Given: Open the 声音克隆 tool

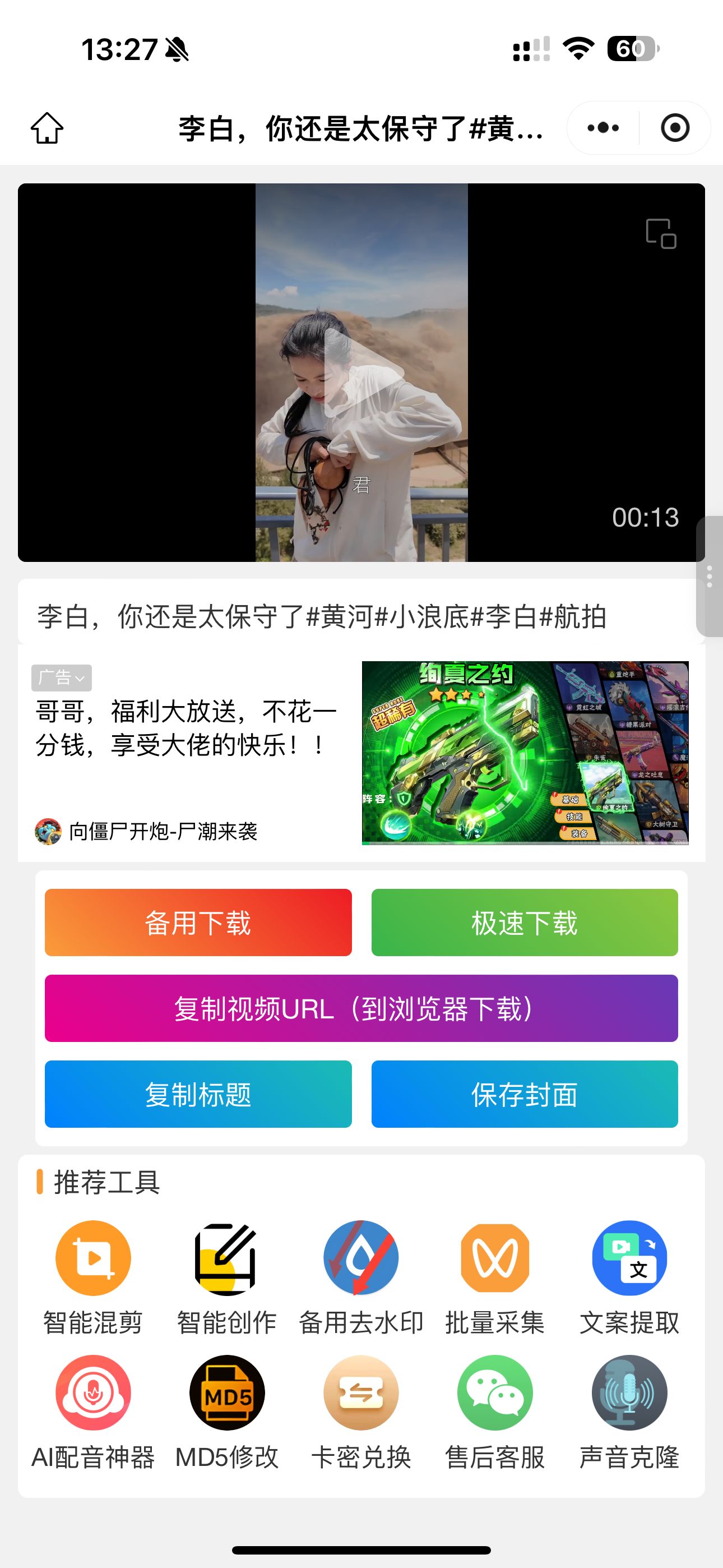Looking at the screenshot, I should pyautogui.click(x=629, y=1393).
